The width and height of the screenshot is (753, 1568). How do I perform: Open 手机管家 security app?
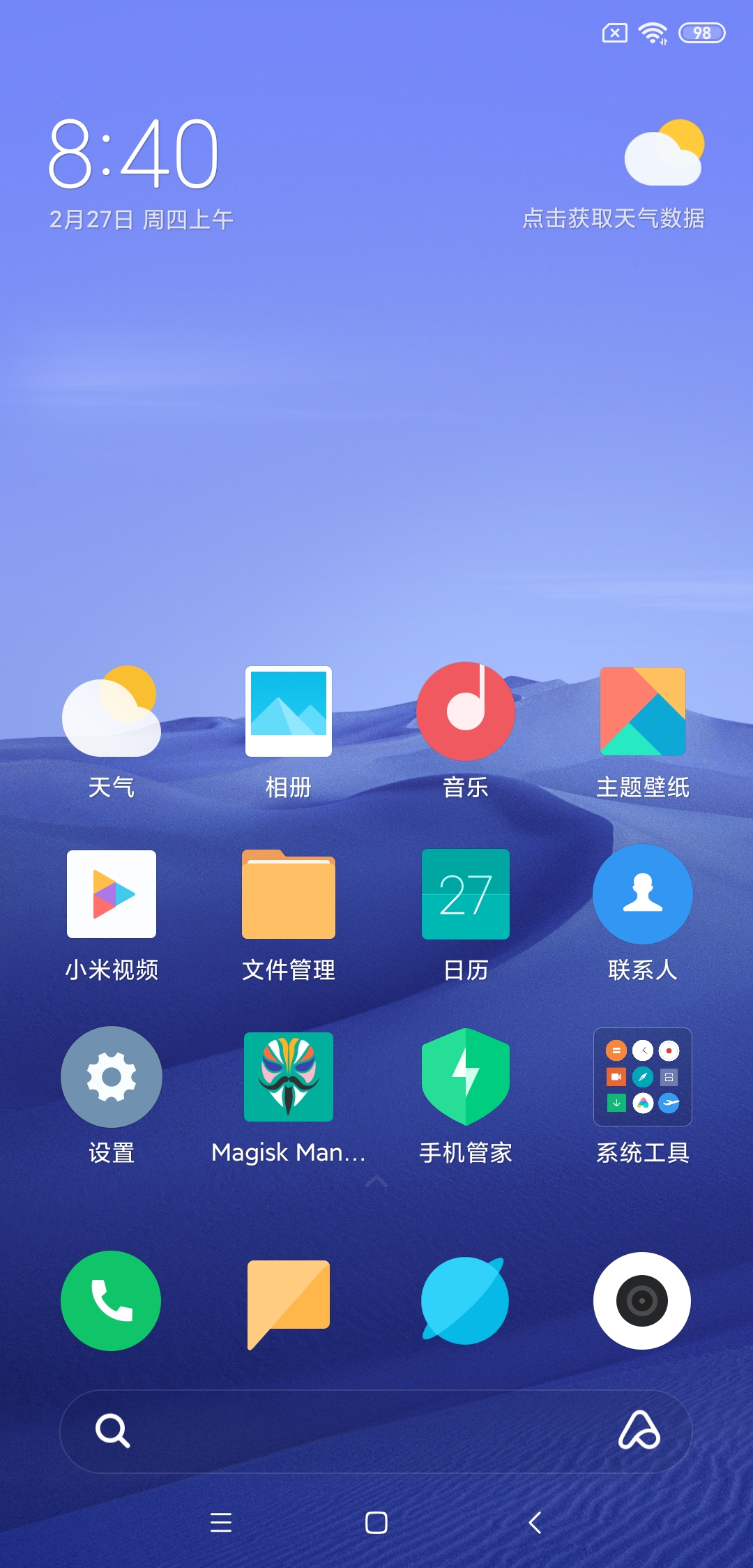(x=465, y=1077)
